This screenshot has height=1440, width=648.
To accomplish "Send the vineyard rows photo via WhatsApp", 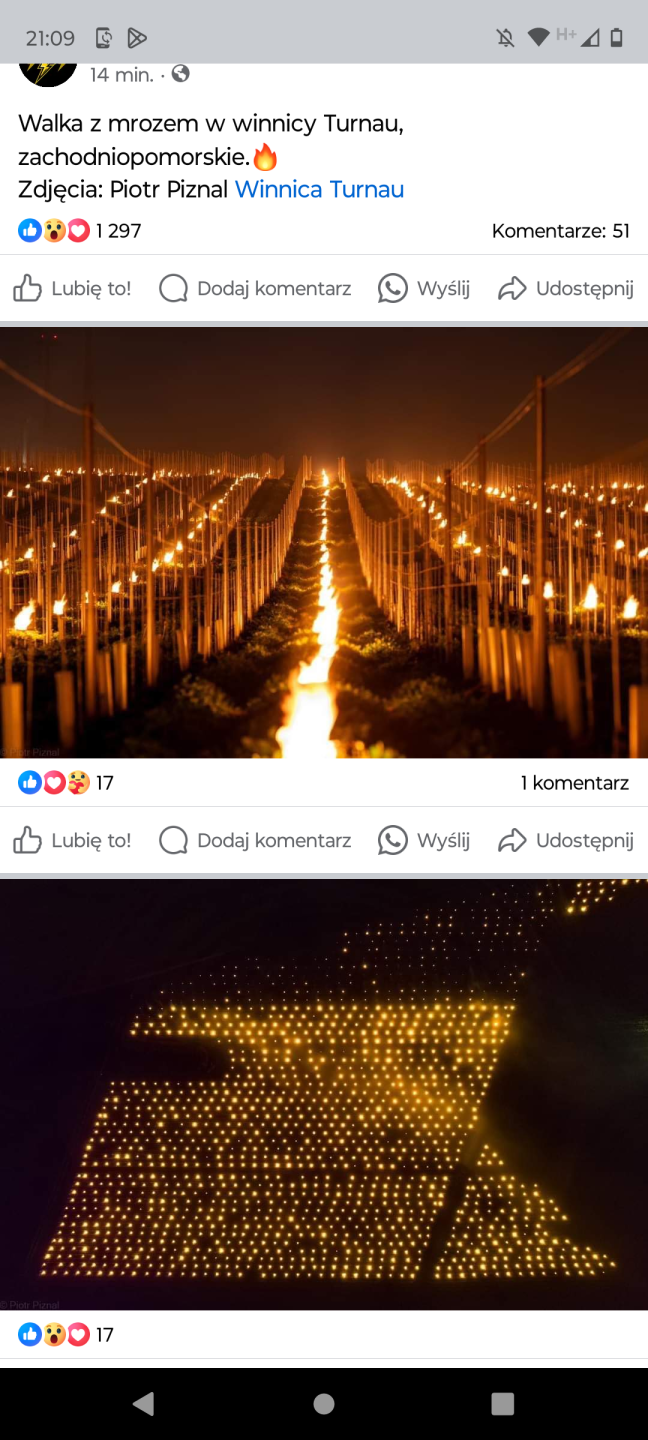I will [x=424, y=841].
